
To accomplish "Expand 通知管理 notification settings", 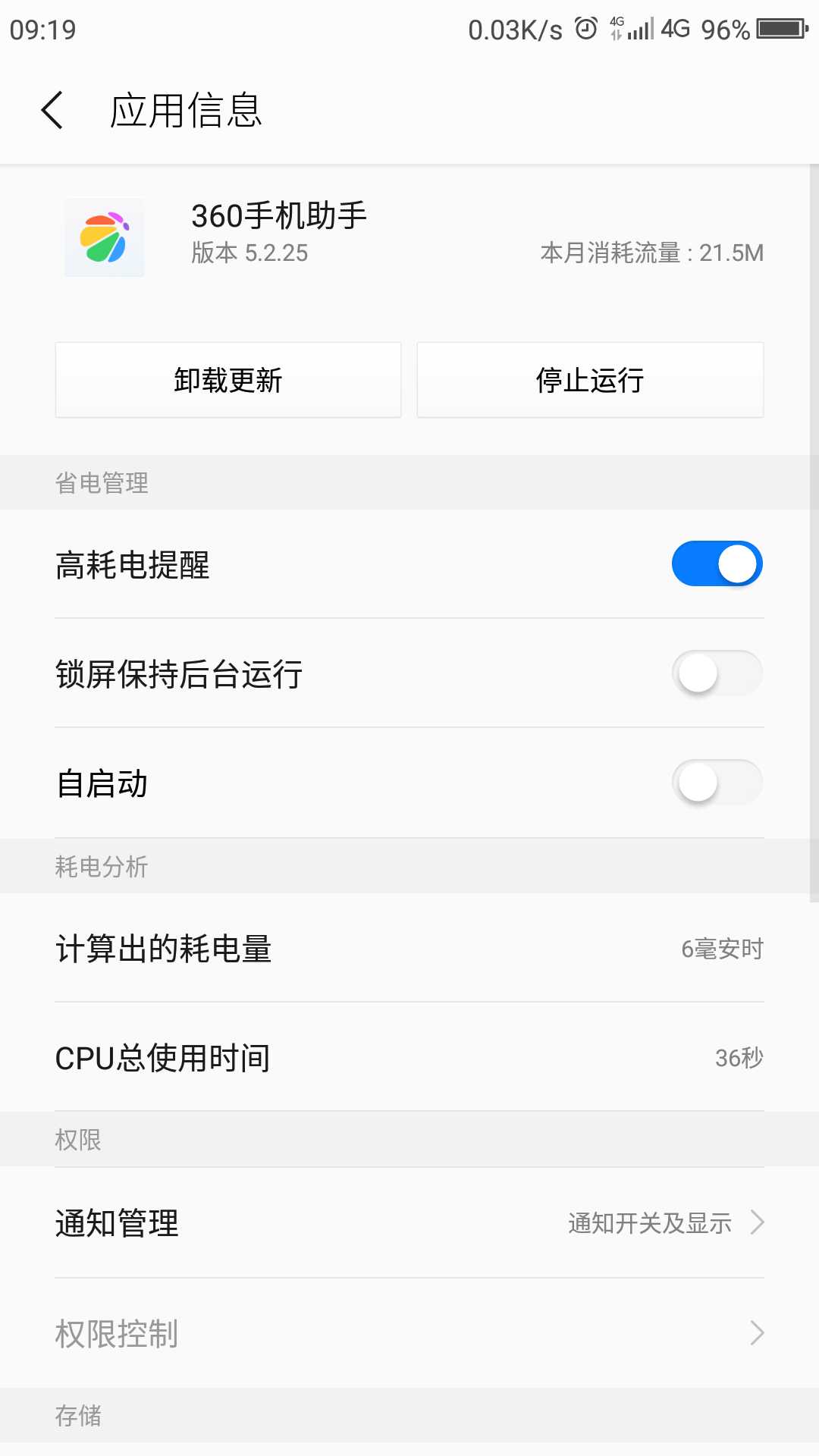I will 409,1222.
